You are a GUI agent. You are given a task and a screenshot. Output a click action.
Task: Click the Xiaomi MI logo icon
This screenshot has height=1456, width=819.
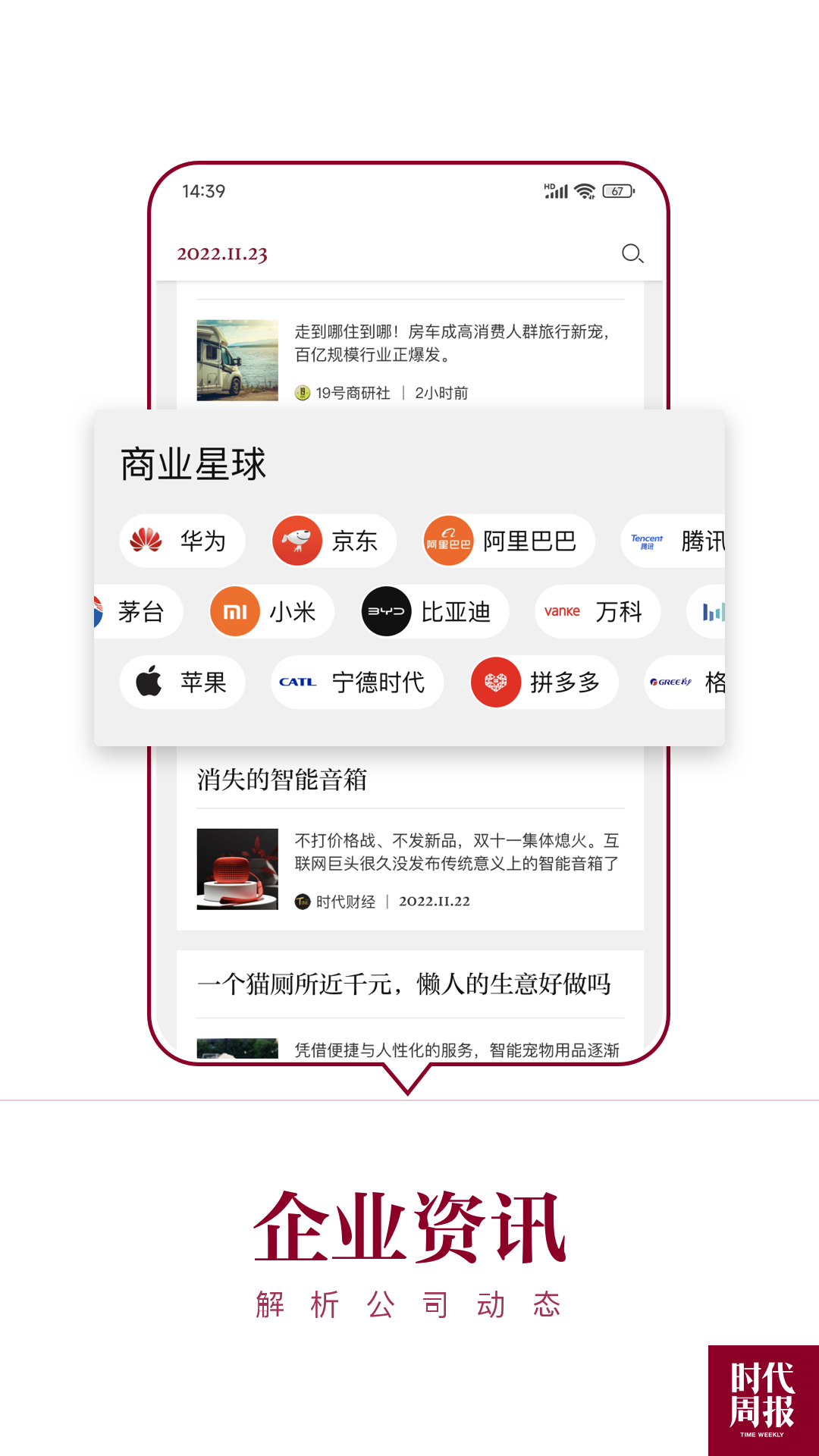tap(235, 611)
